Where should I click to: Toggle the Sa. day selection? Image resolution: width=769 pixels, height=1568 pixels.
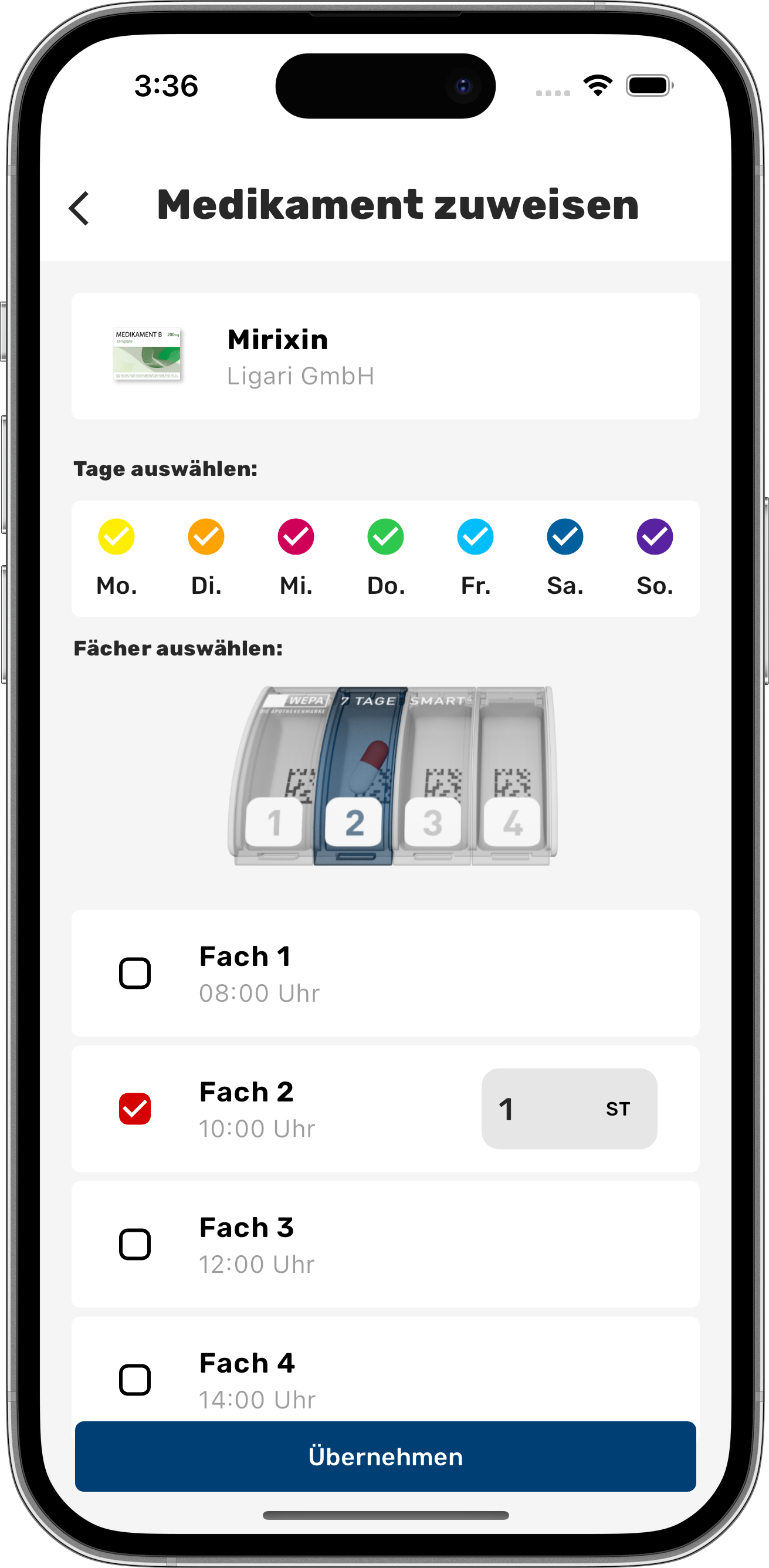point(565,537)
